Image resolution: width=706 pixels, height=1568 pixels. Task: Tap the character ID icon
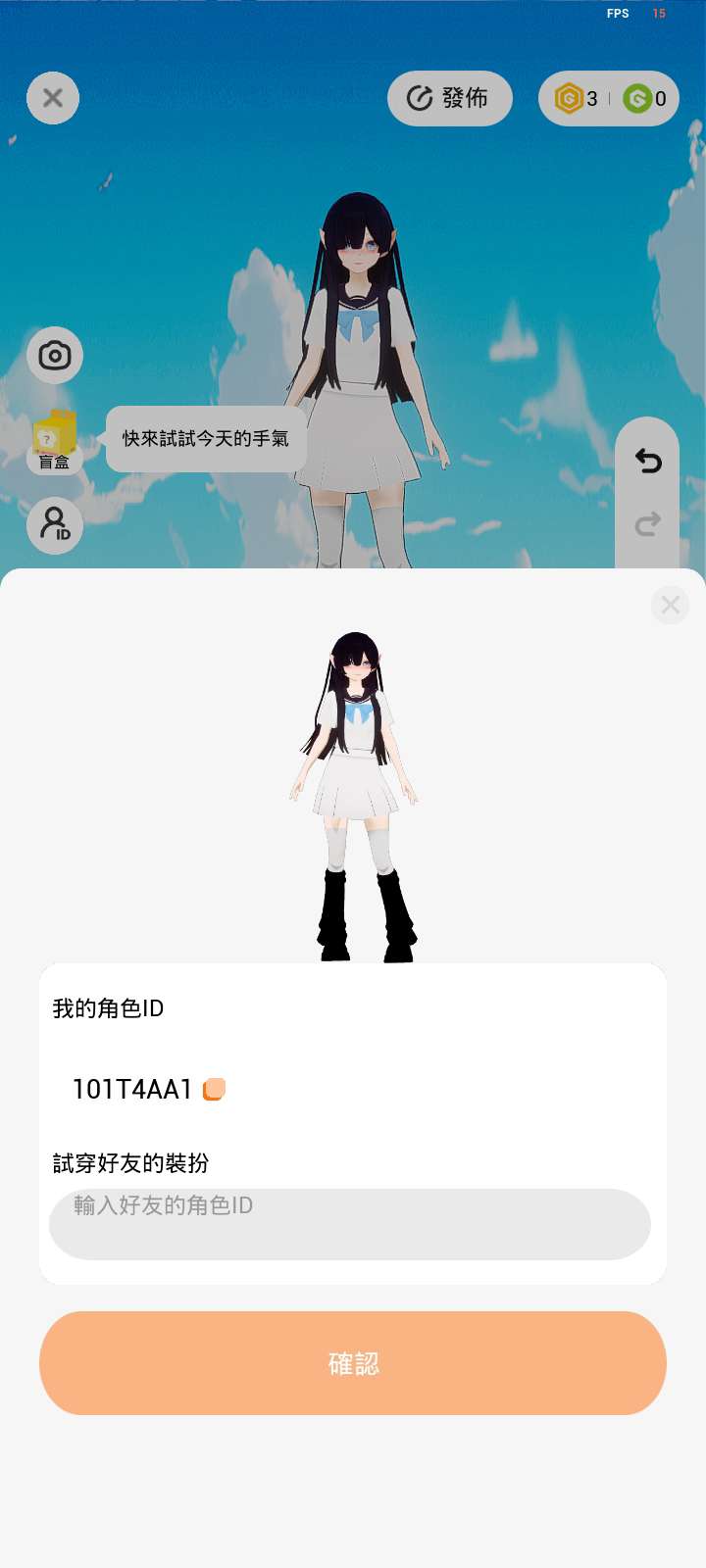click(55, 525)
